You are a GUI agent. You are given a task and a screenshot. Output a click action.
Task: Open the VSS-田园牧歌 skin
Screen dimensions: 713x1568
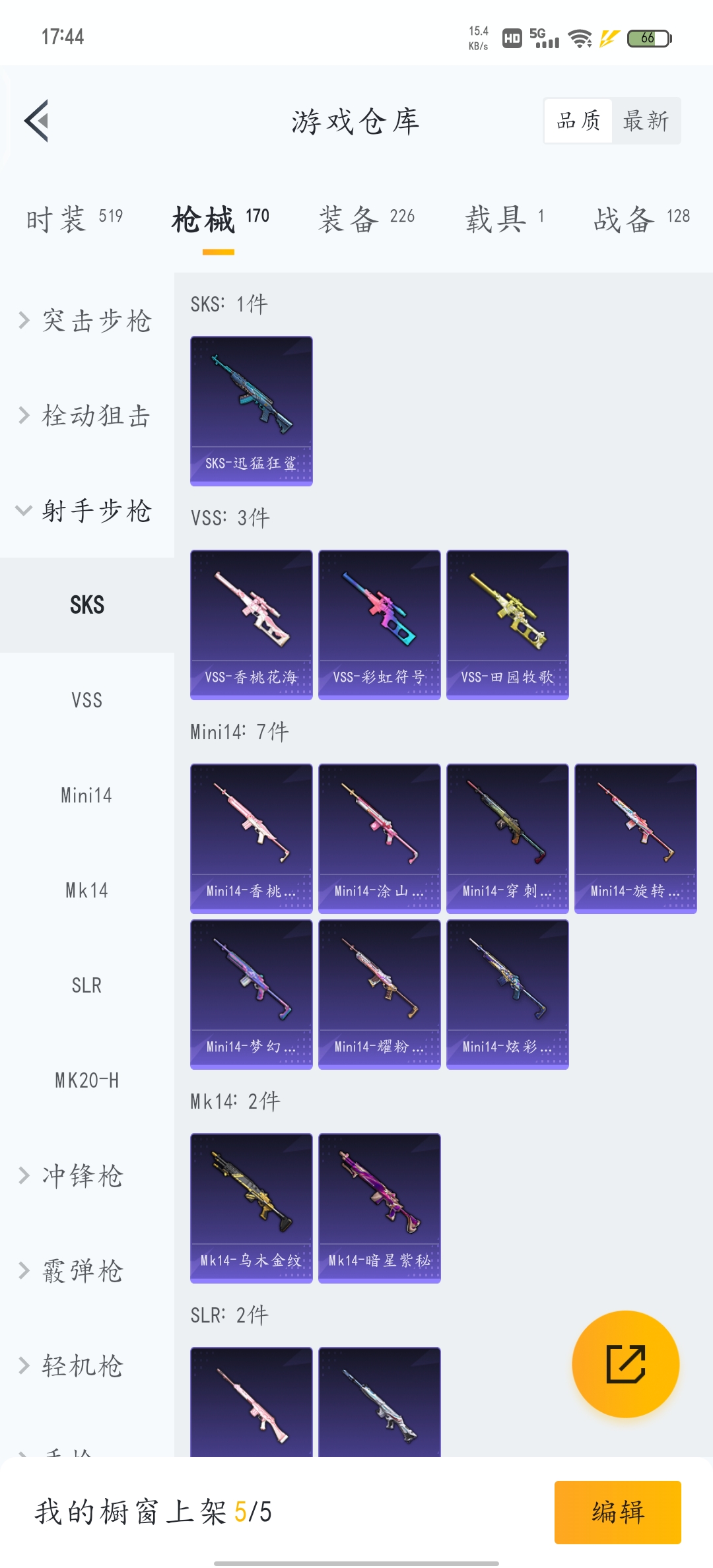(x=508, y=625)
